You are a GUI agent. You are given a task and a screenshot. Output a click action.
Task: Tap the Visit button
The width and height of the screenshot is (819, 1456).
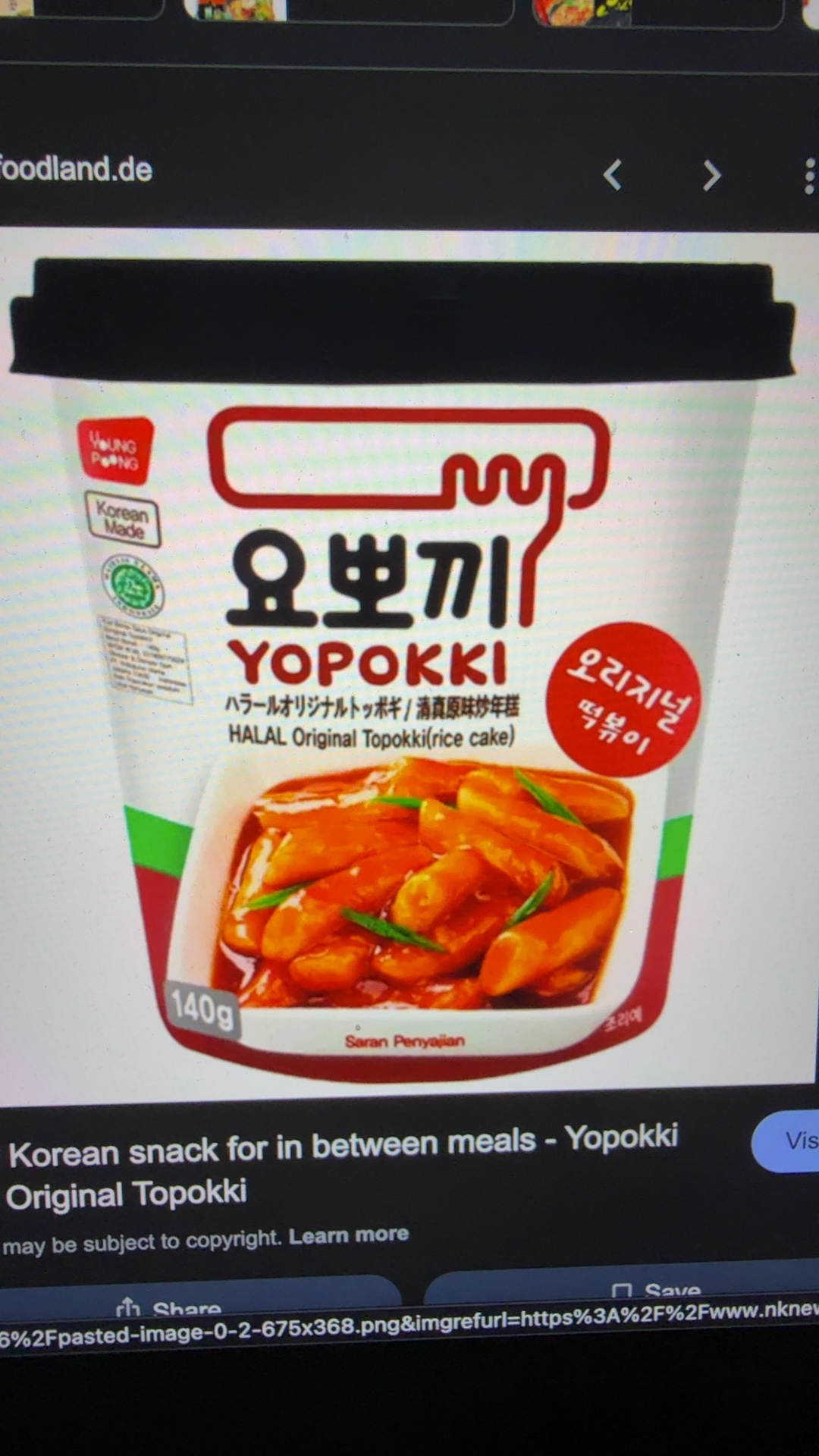[x=789, y=1141]
